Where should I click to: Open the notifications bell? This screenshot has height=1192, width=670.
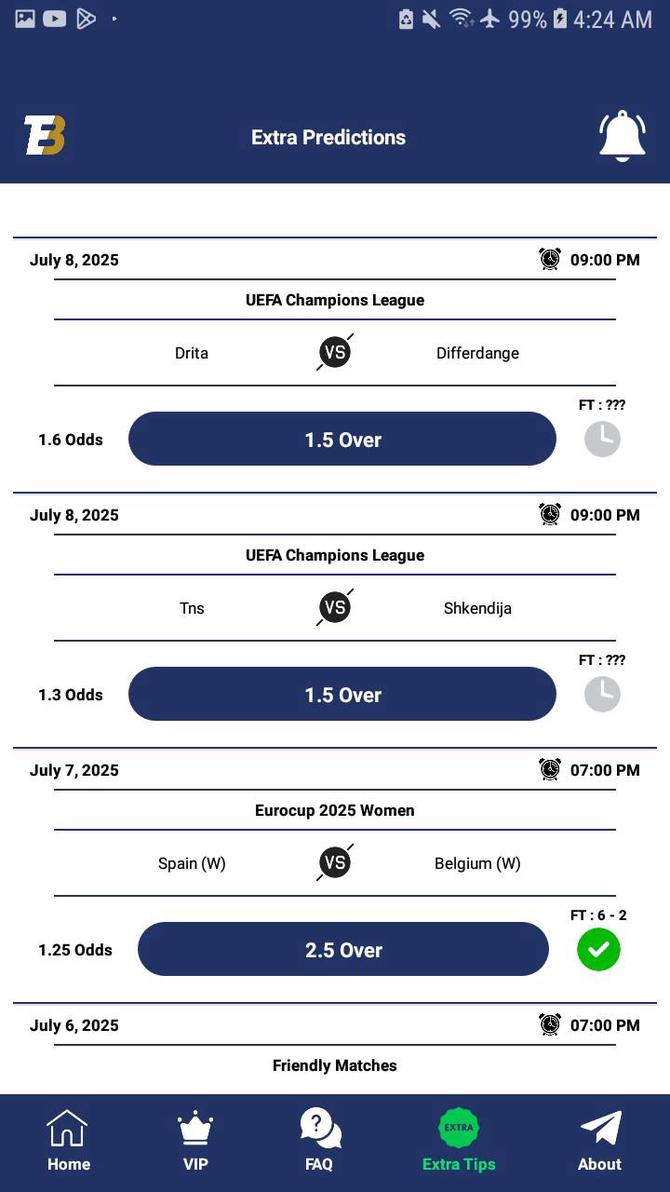[x=621, y=136]
